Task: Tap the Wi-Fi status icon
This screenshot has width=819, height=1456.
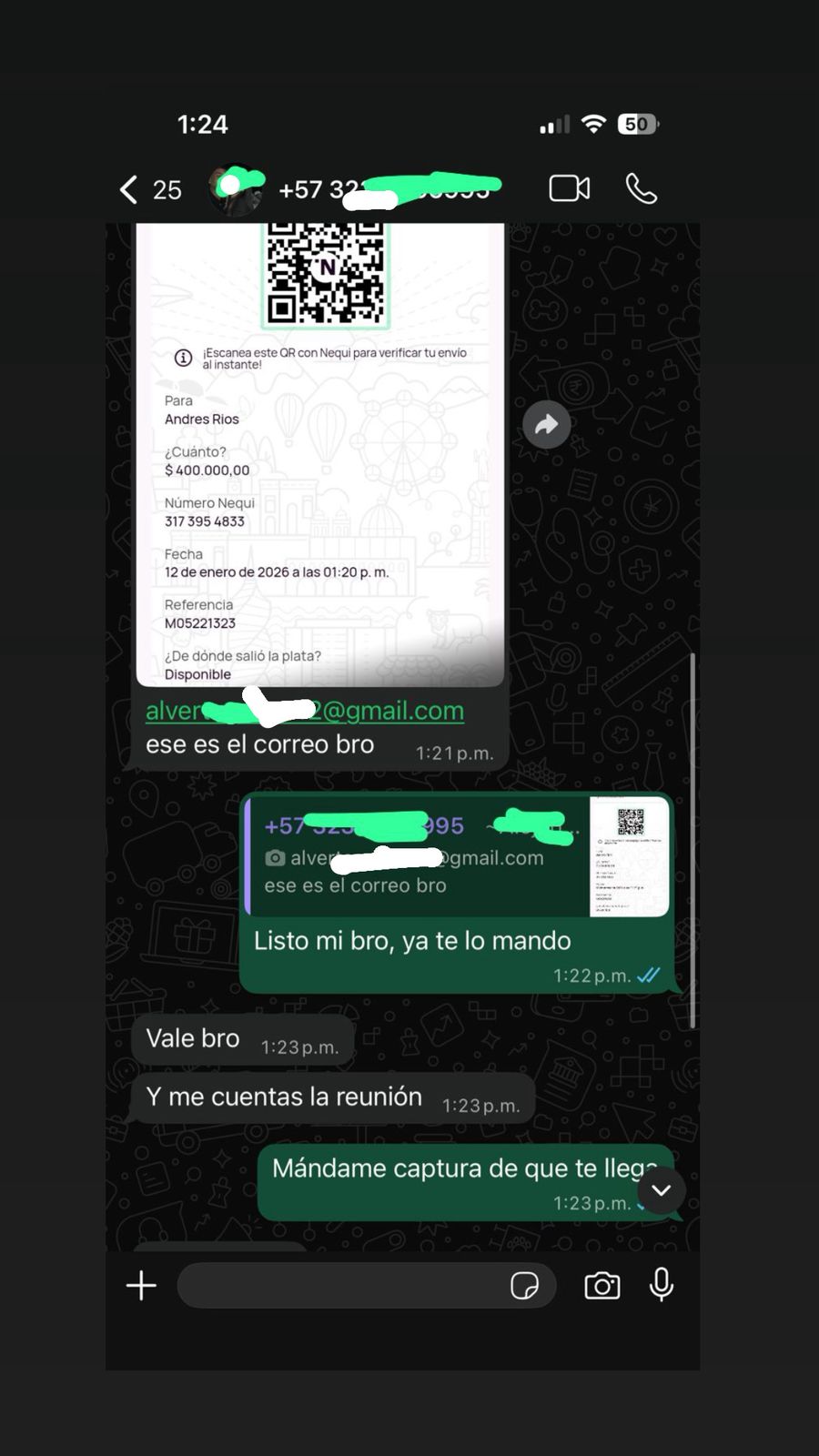Action: click(x=593, y=123)
